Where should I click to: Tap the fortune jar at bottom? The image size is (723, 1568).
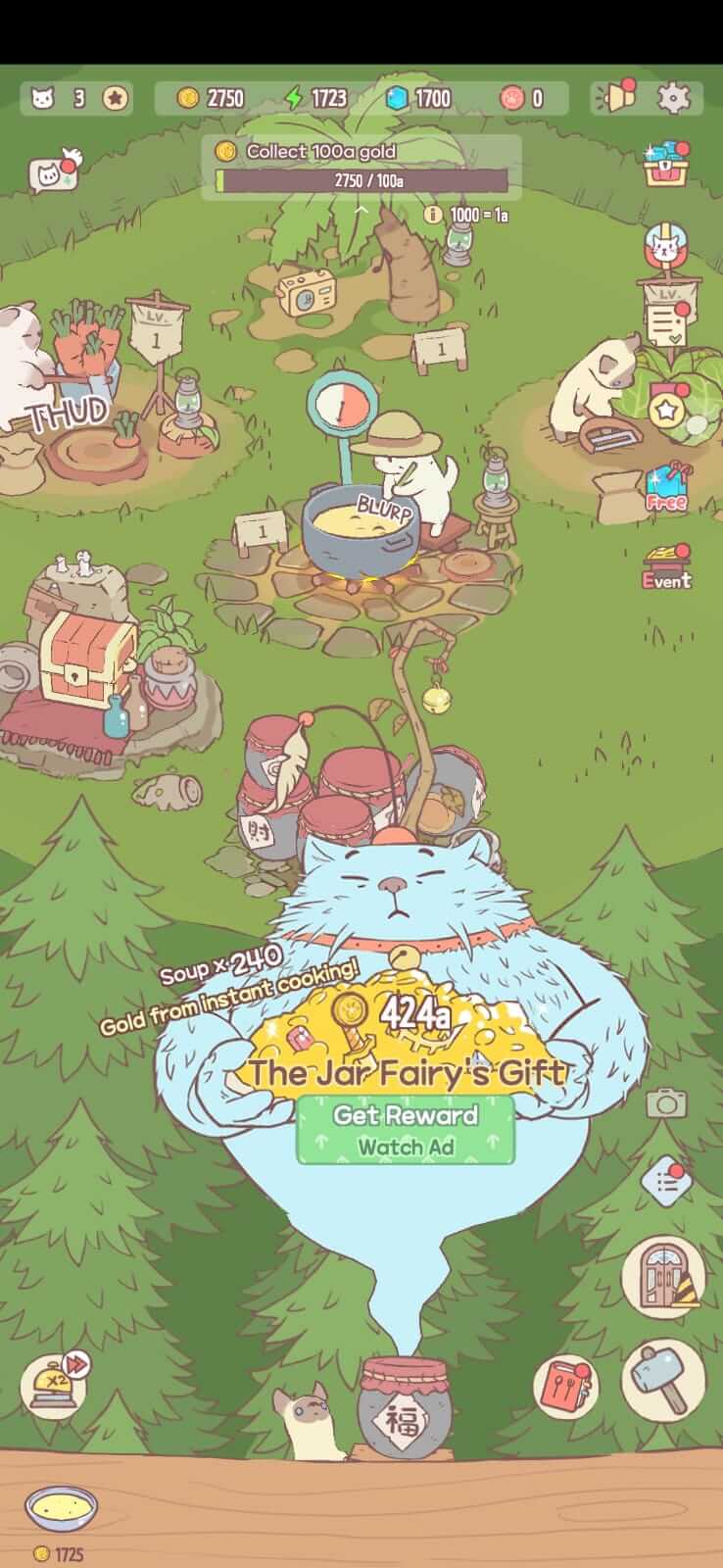401,1407
